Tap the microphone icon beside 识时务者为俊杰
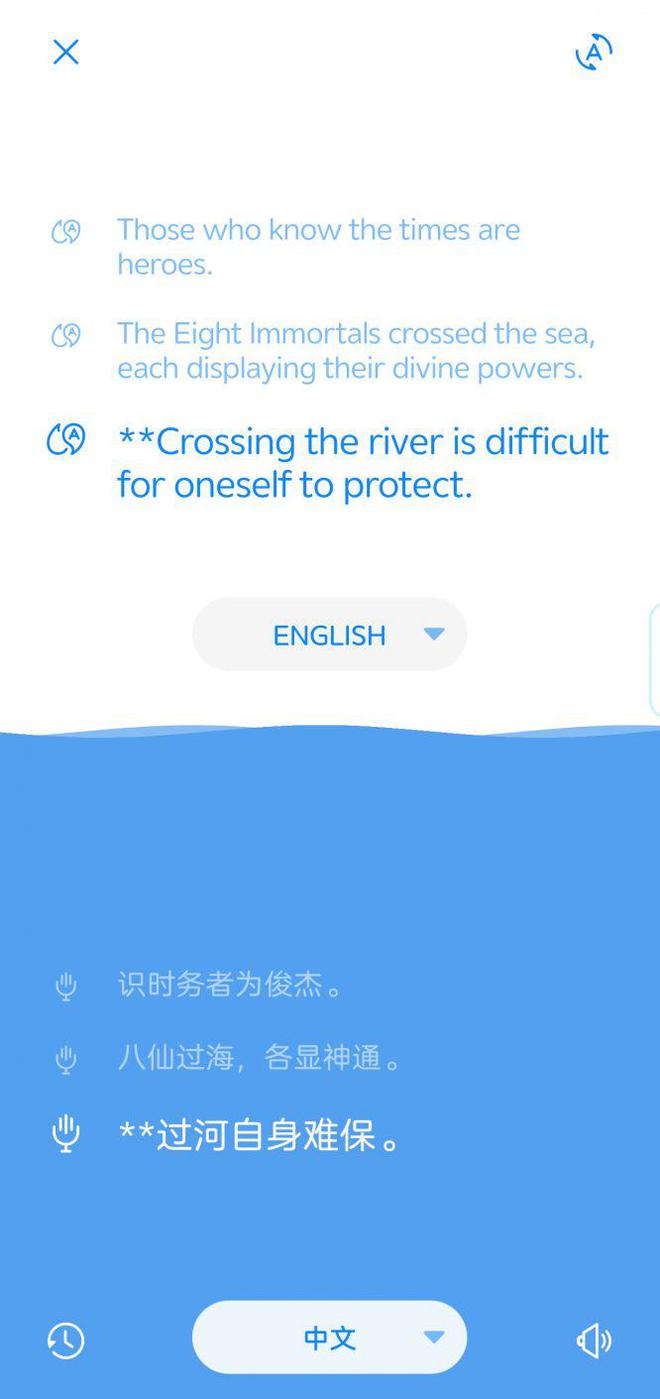660x1399 pixels. pyautogui.click(x=66, y=986)
